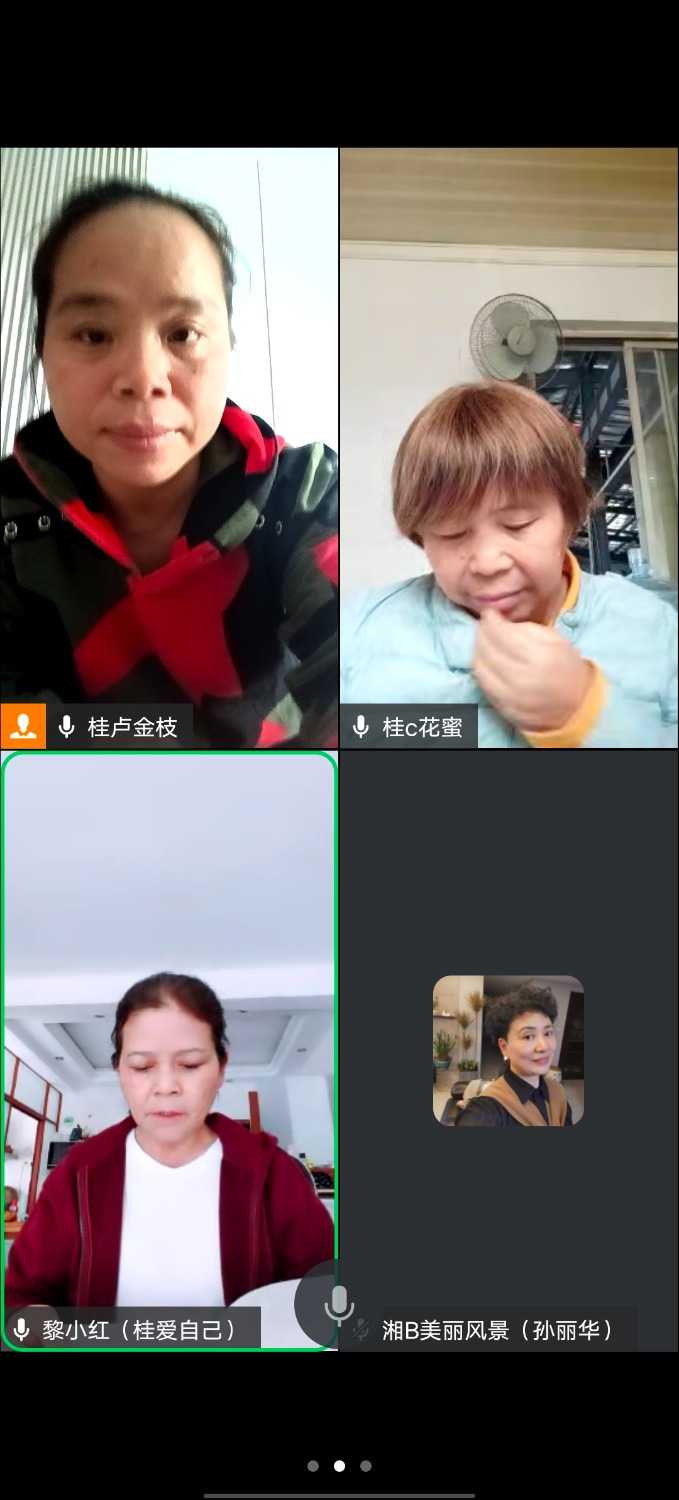Tap the page indicator dots
Viewport: 679px width, 1500px height.
pos(339,1466)
